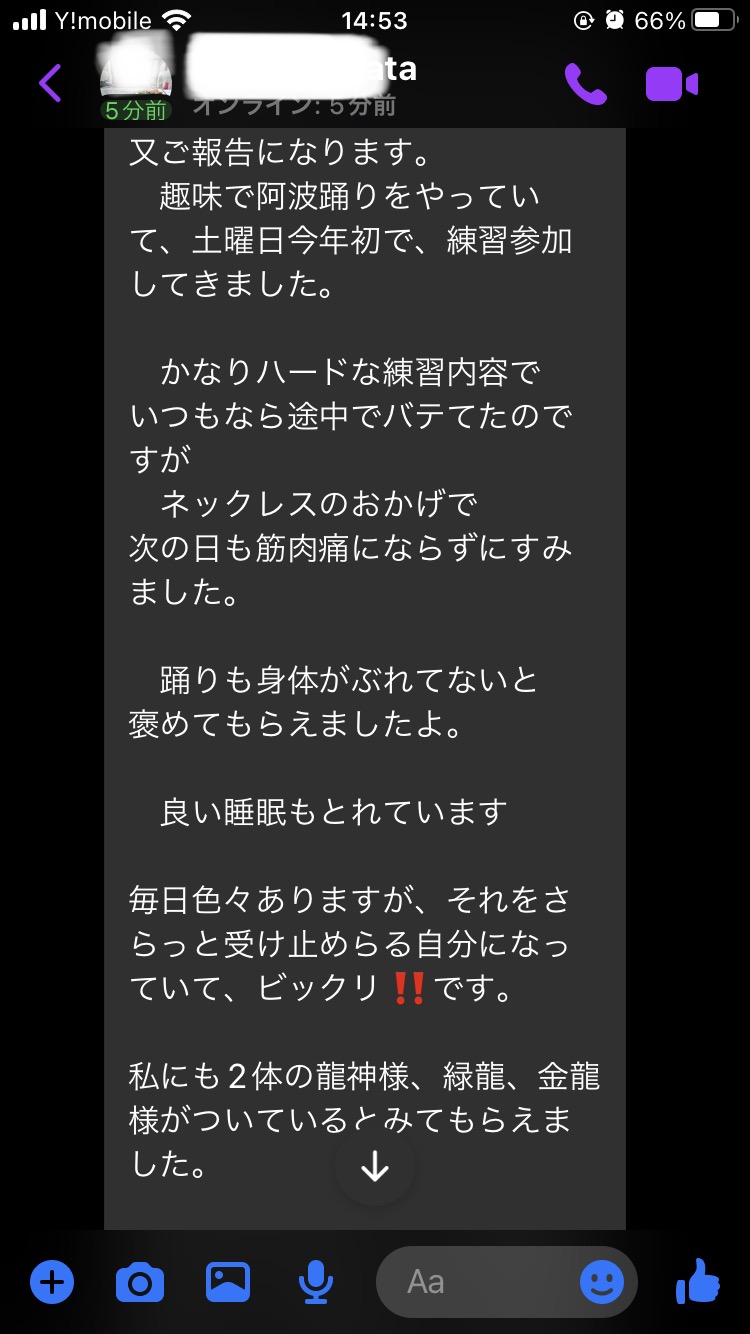Open the emoji picker in the text field
The width and height of the screenshot is (750, 1334).
coord(602,1282)
